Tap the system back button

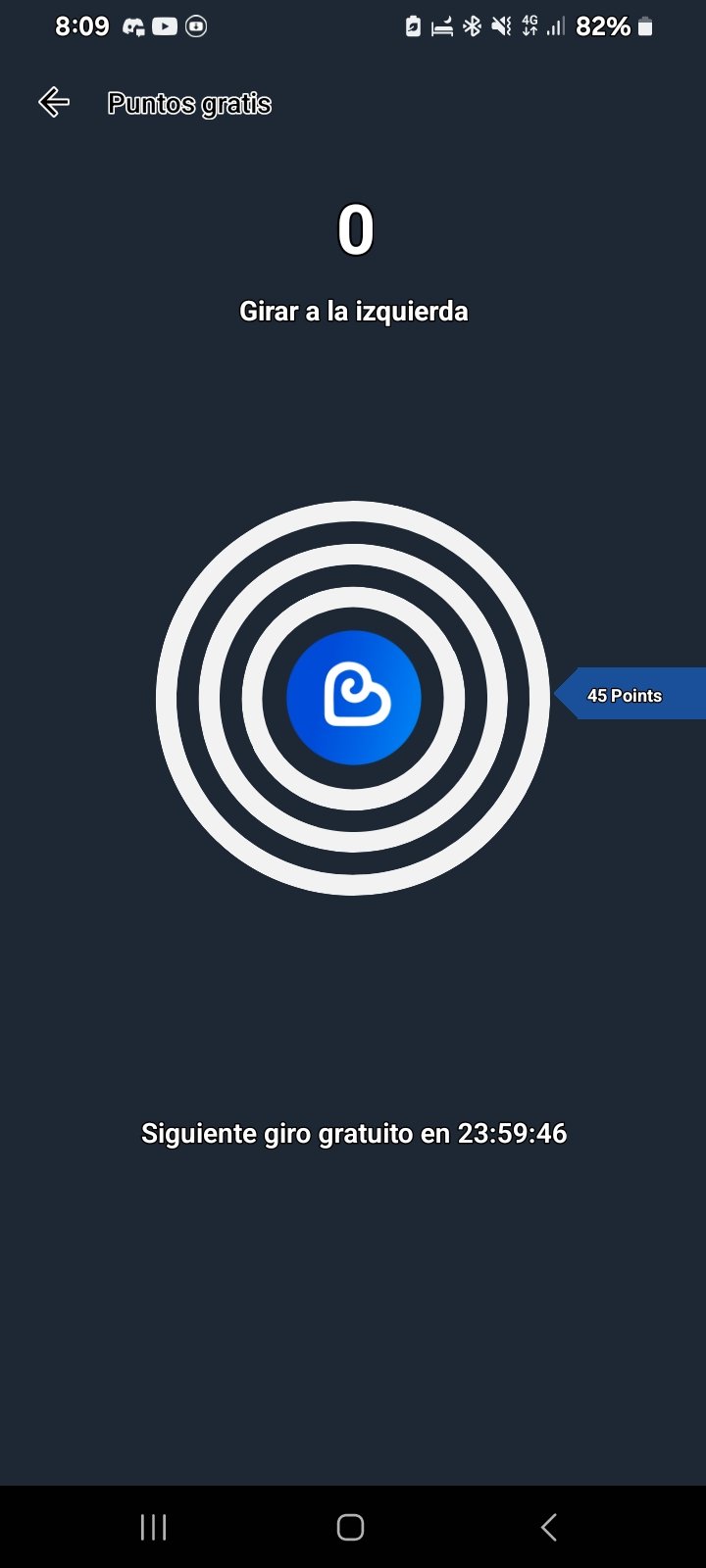click(549, 1527)
